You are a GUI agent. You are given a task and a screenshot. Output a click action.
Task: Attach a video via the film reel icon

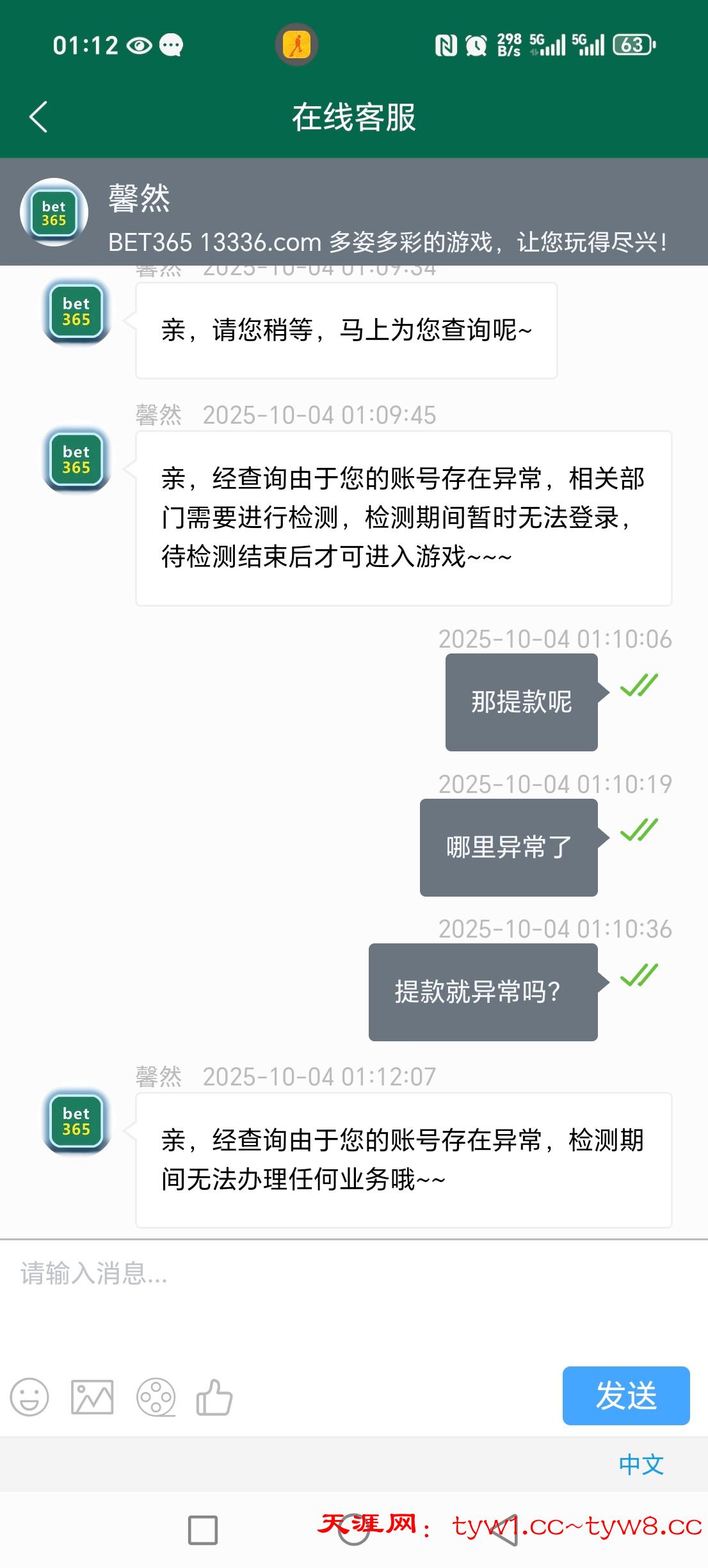click(x=156, y=1396)
